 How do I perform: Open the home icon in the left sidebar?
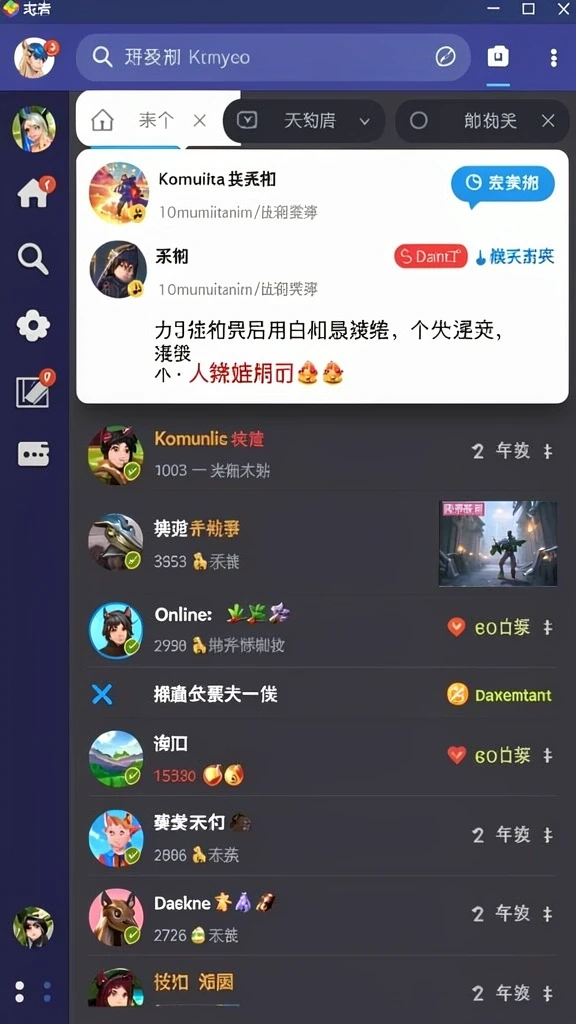pyautogui.click(x=34, y=193)
